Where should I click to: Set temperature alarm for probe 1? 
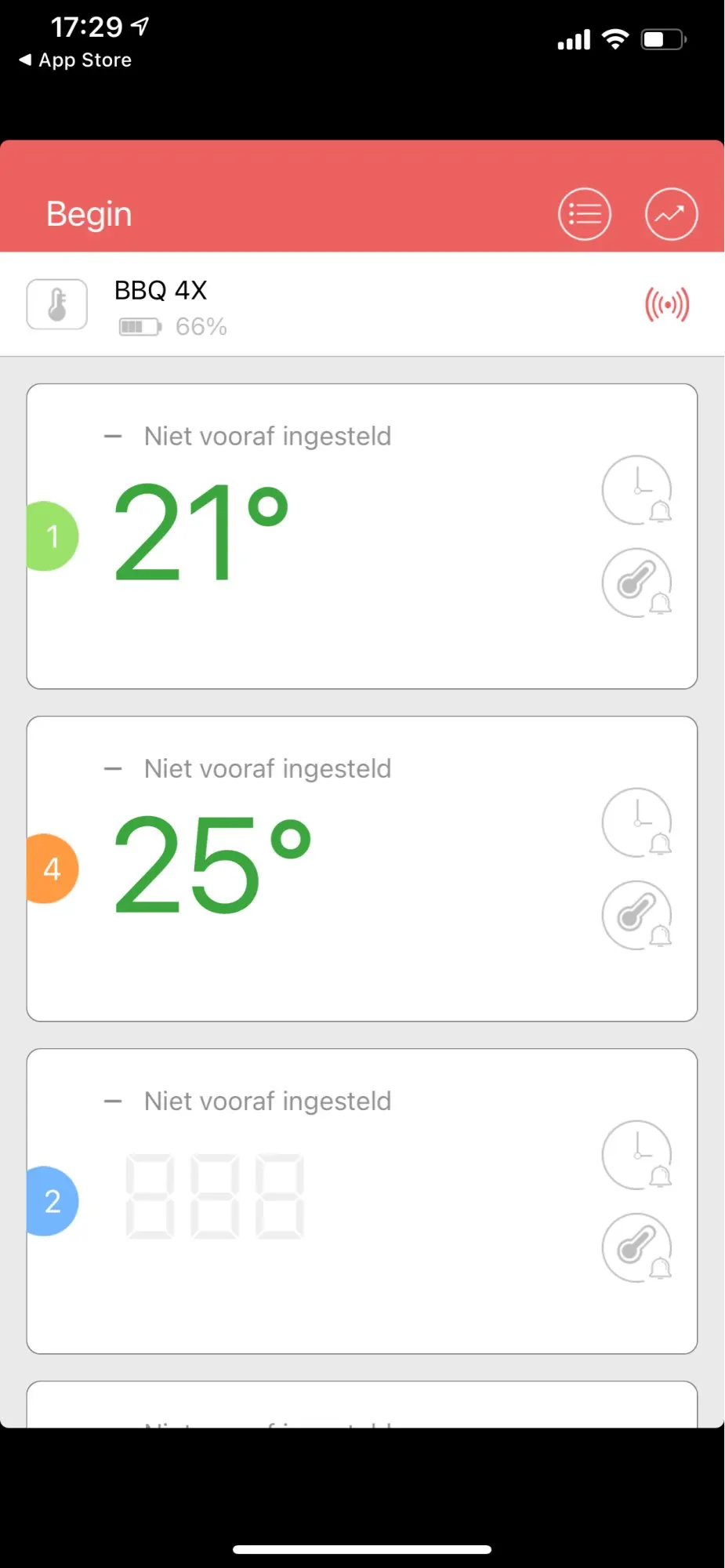coord(636,583)
